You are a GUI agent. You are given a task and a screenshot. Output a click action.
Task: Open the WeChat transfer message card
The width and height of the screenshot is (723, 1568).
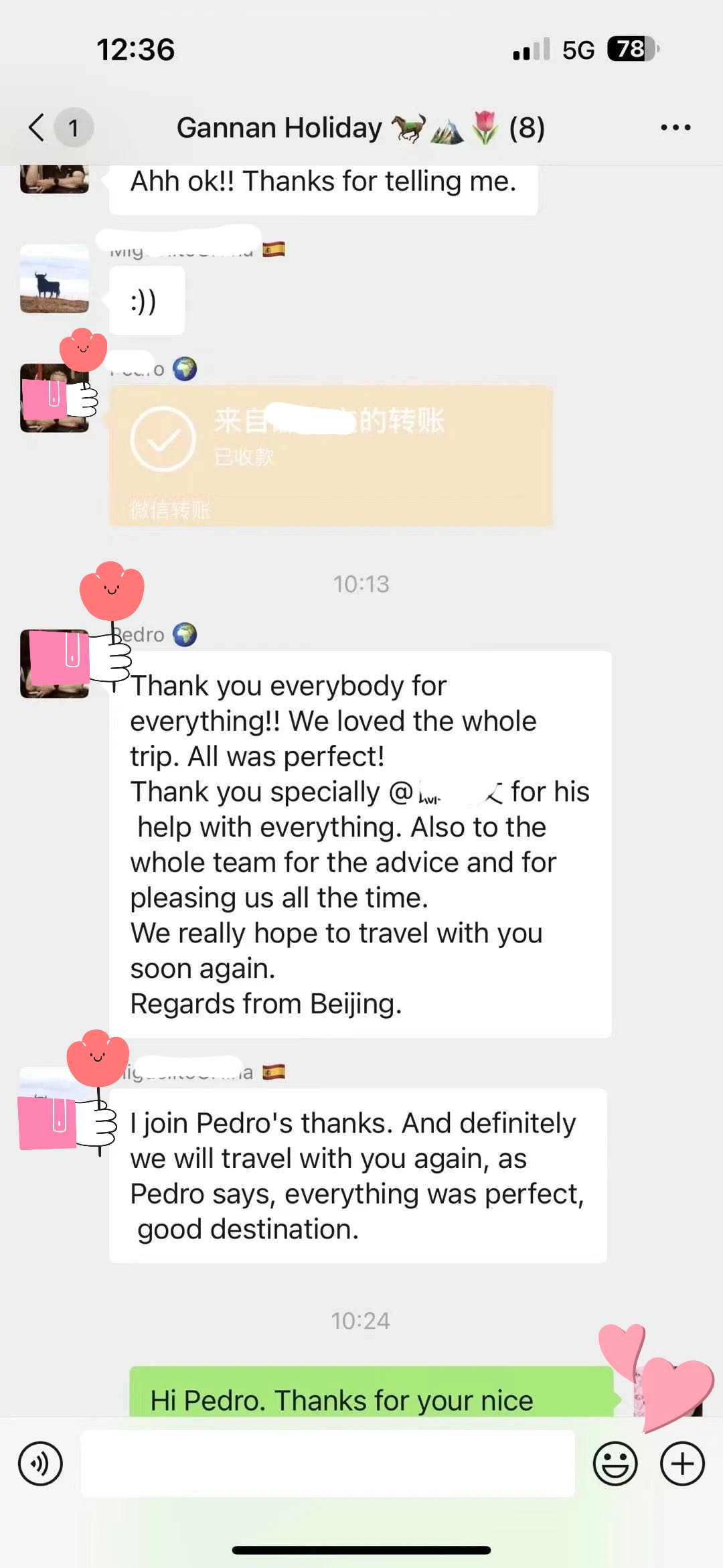point(331,455)
